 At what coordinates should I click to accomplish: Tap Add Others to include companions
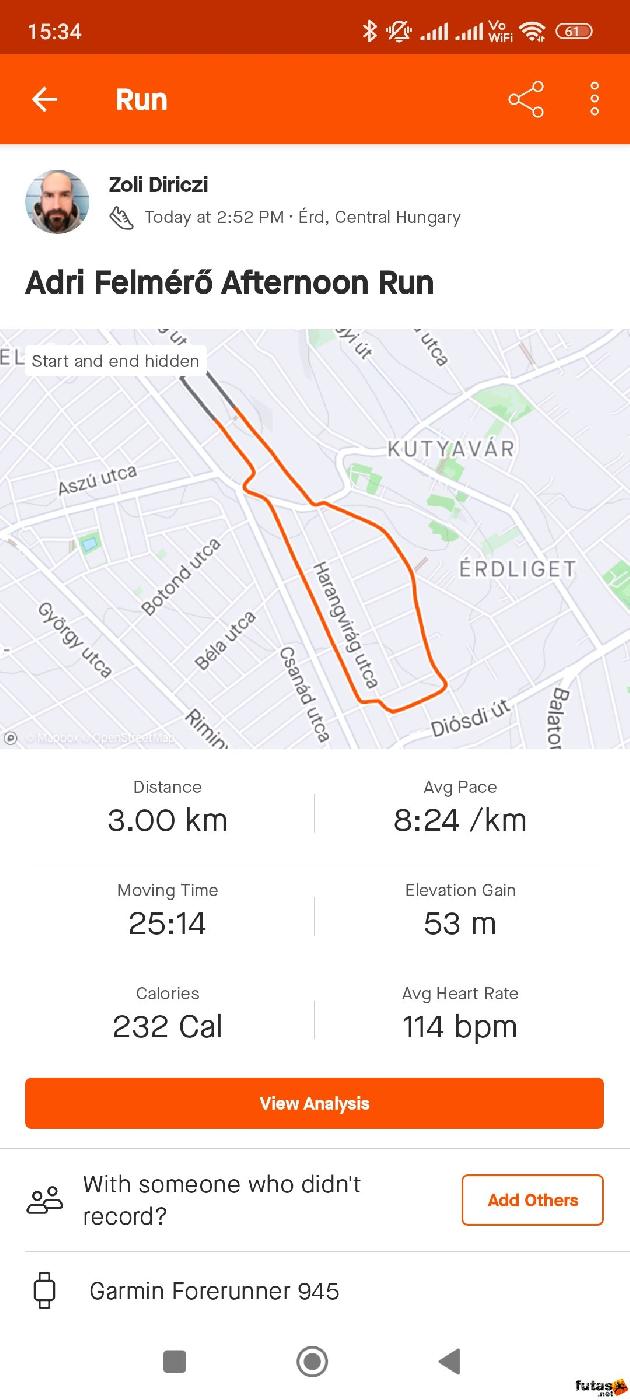(x=532, y=1200)
